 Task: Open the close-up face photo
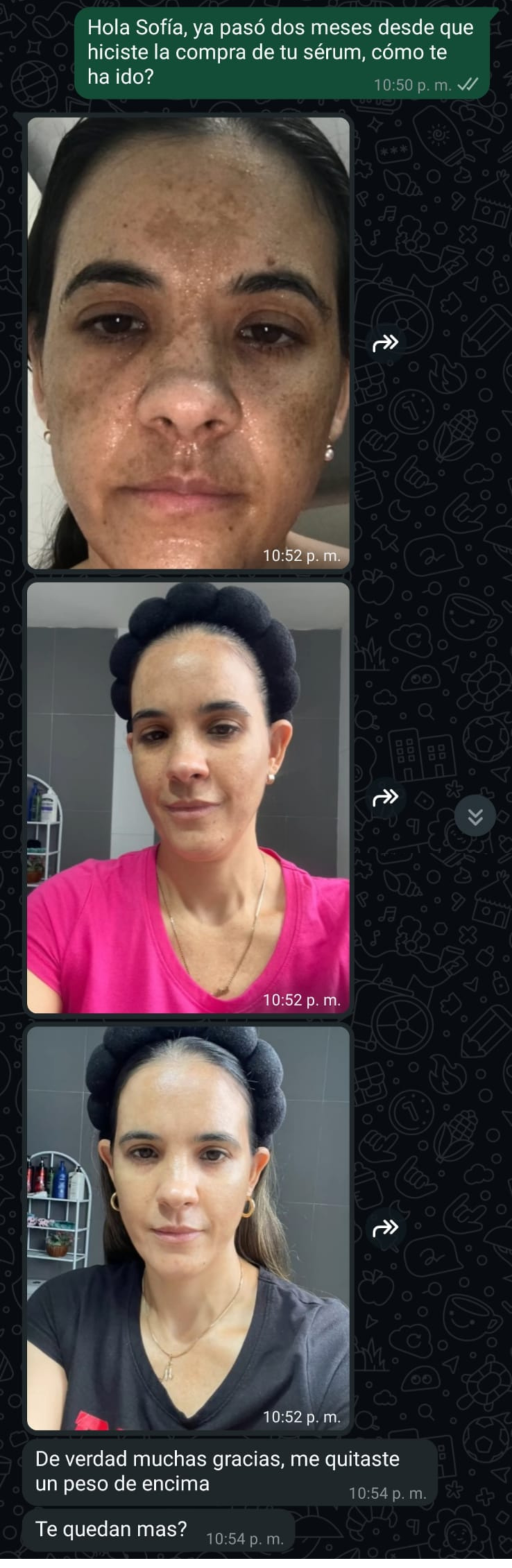[188, 342]
